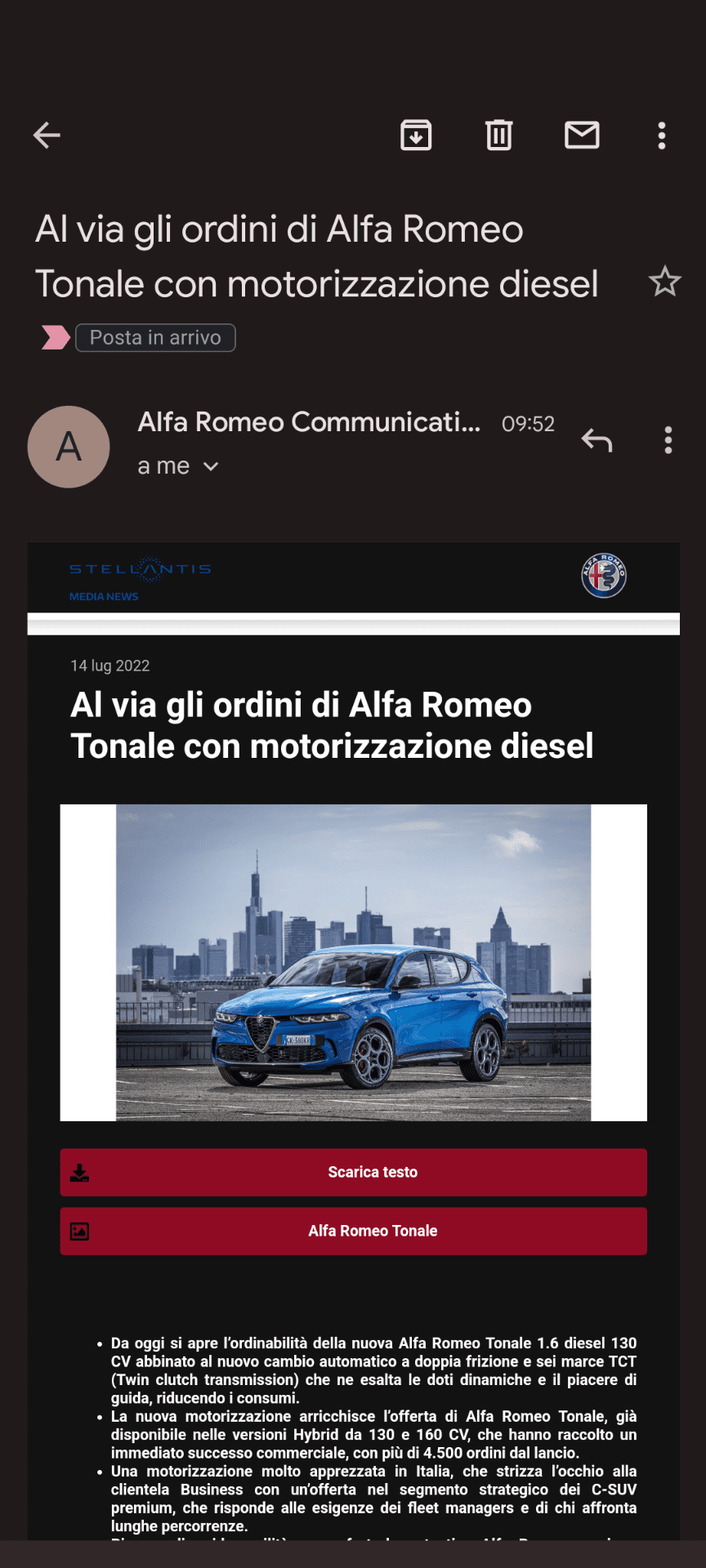This screenshot has height=1568, width=706.
Task: Tap the Posta in arrivo label
Action: tap(155, 338)
